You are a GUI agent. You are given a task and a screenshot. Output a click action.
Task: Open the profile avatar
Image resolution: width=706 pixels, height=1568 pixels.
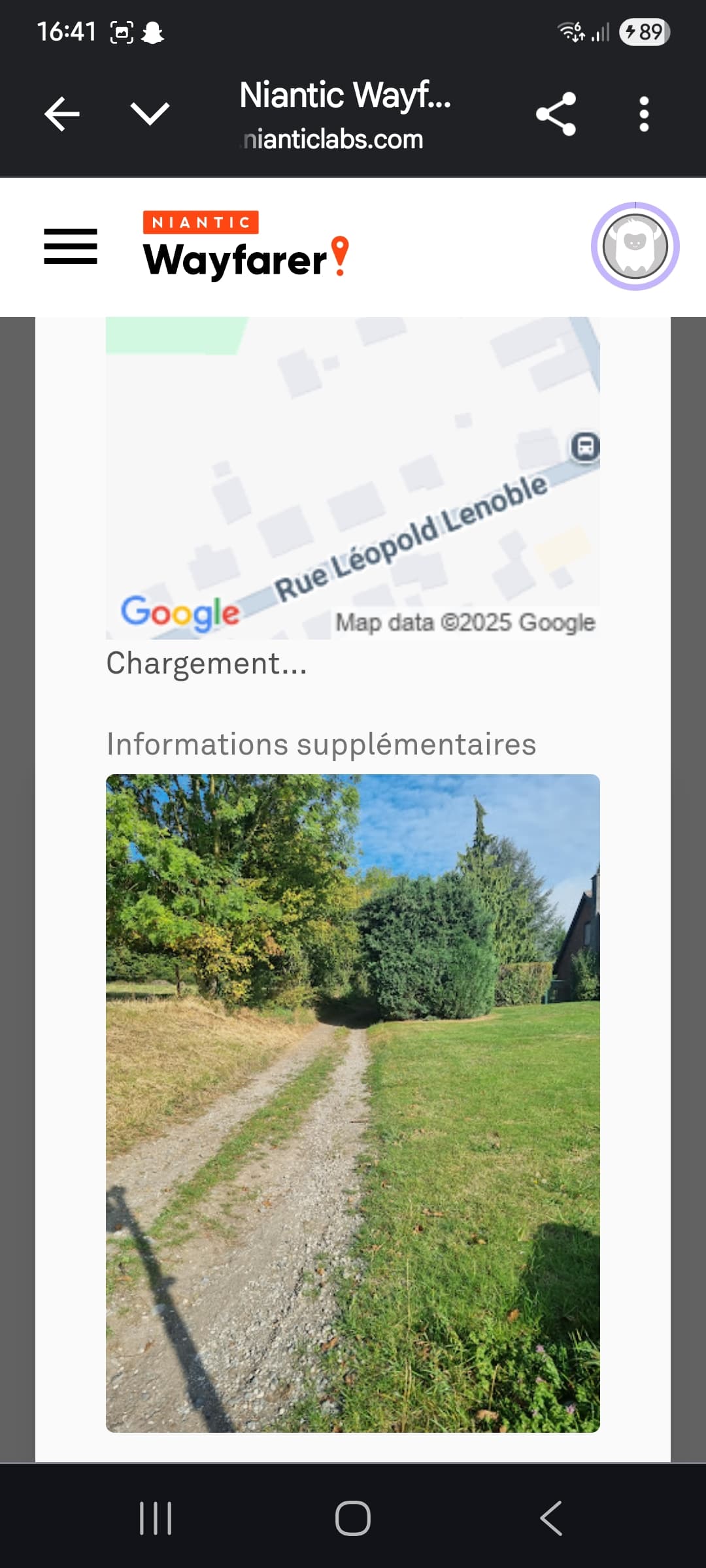click(635, 246)
